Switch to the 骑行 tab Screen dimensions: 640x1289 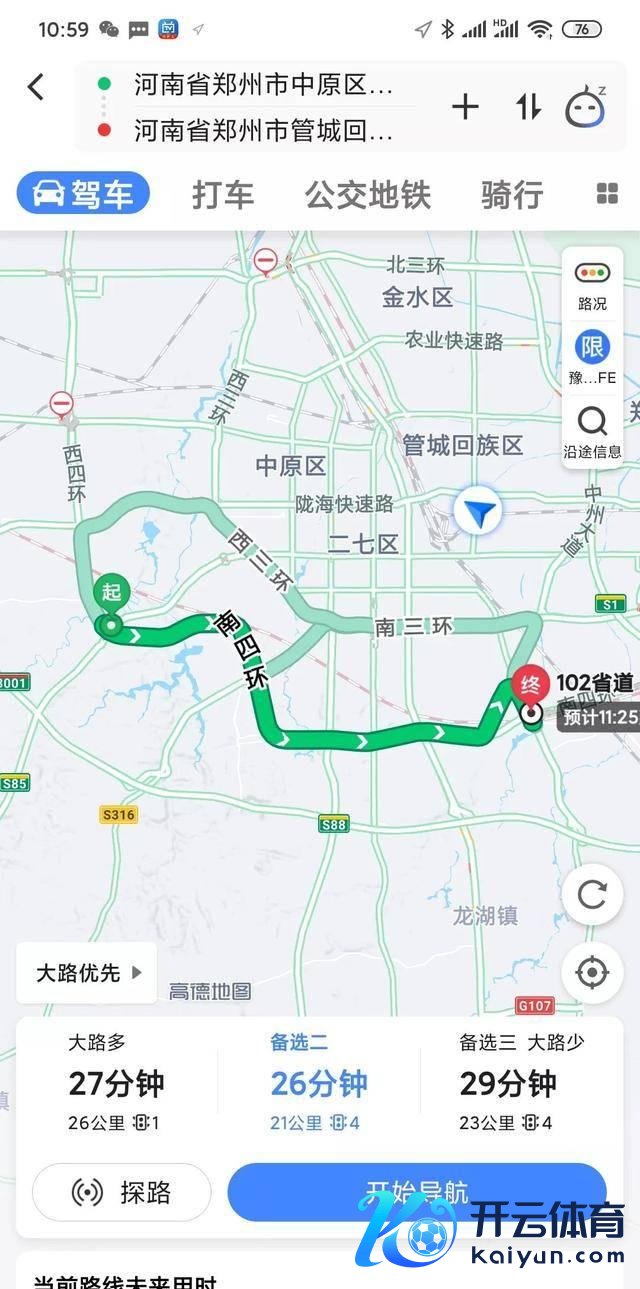click(512, 195)
